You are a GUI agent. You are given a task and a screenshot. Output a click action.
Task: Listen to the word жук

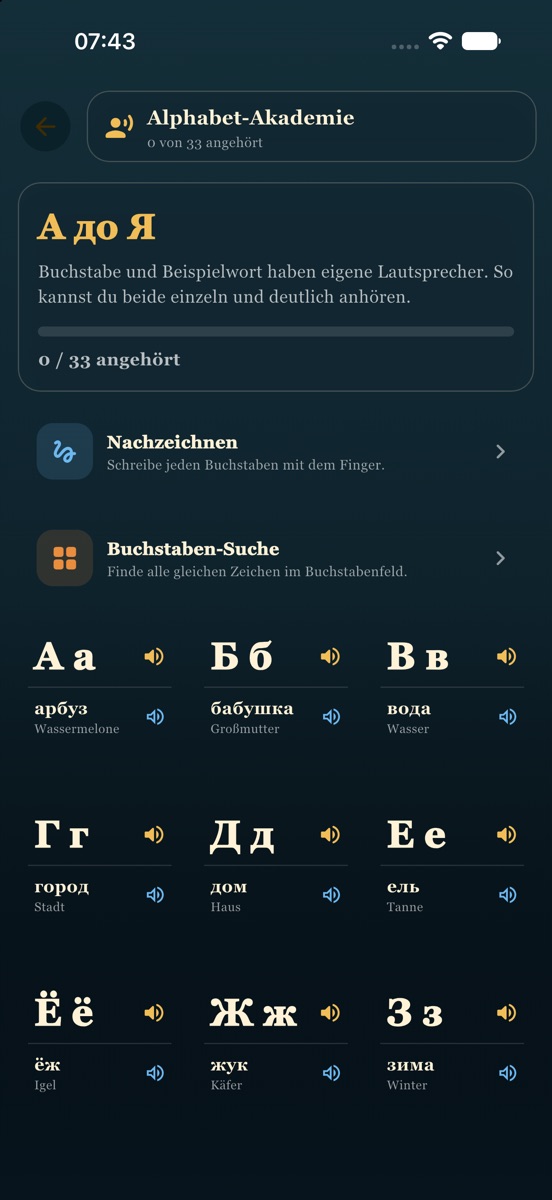pos(331,1073)
